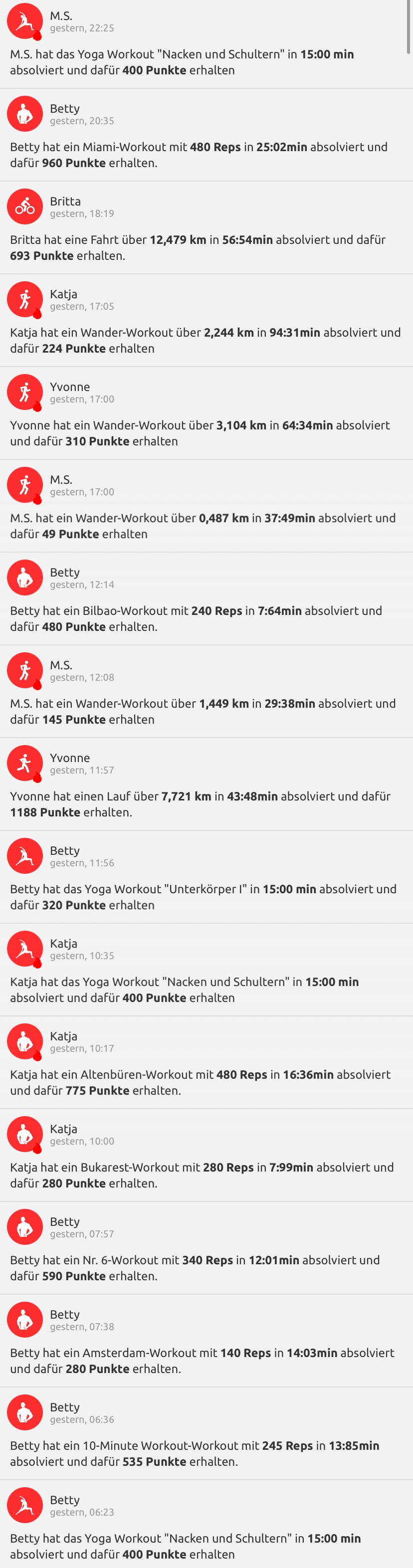Open Katja's Bukarest-Workout entry
Image resolution: width=413 pixels, height=1568 pixels.
click(x=206, y=1175)
